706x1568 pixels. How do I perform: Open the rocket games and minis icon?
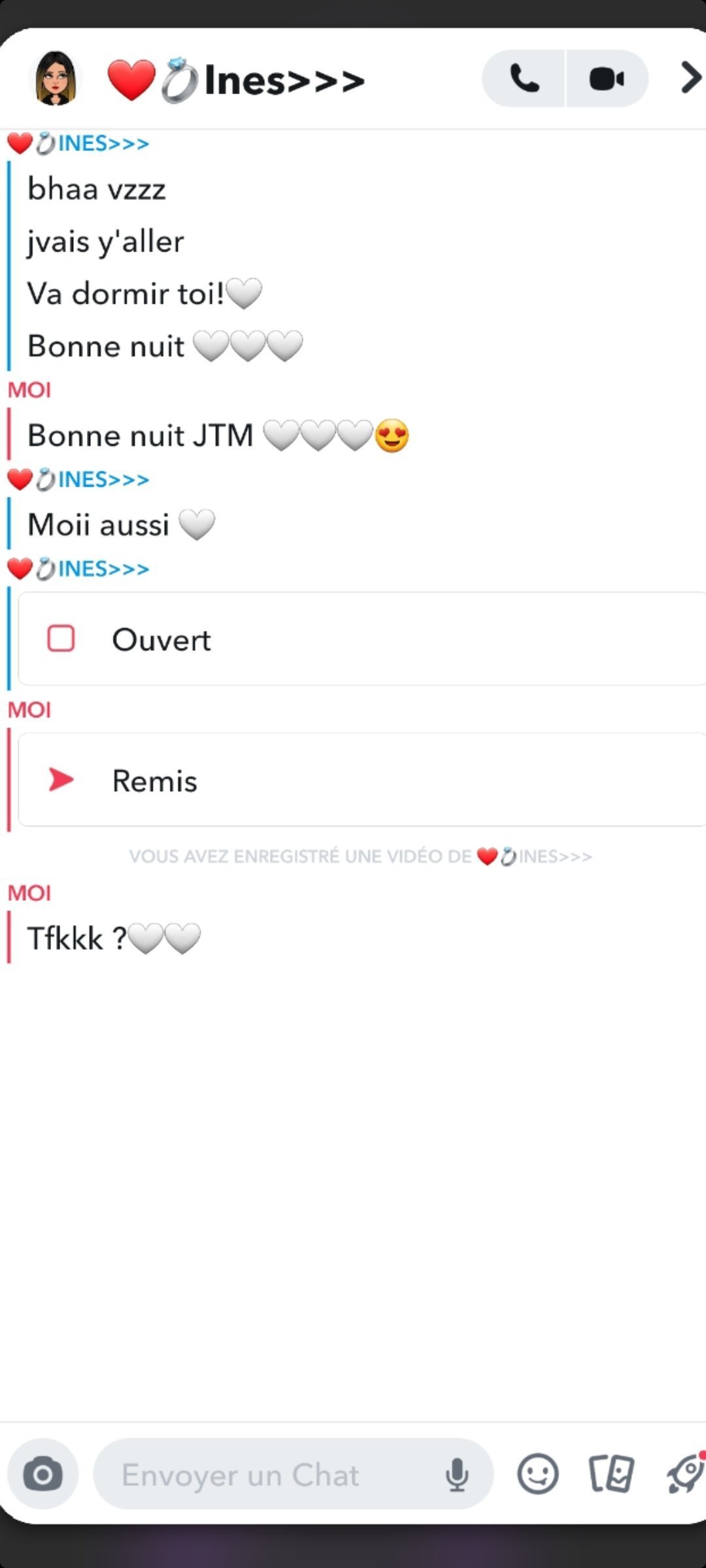686,1473
